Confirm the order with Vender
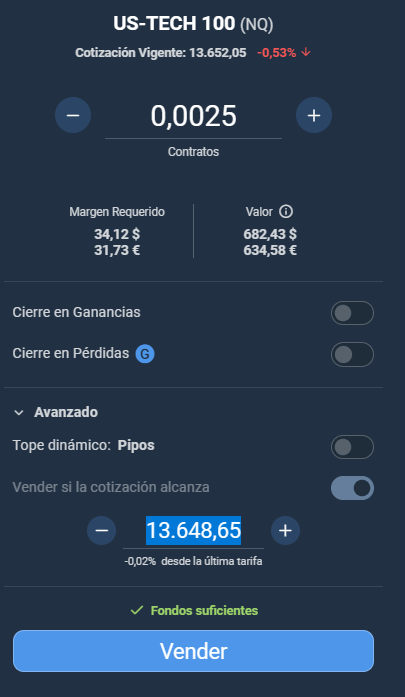The width and height of the screenshot is (405, 697). click(193, 651)
